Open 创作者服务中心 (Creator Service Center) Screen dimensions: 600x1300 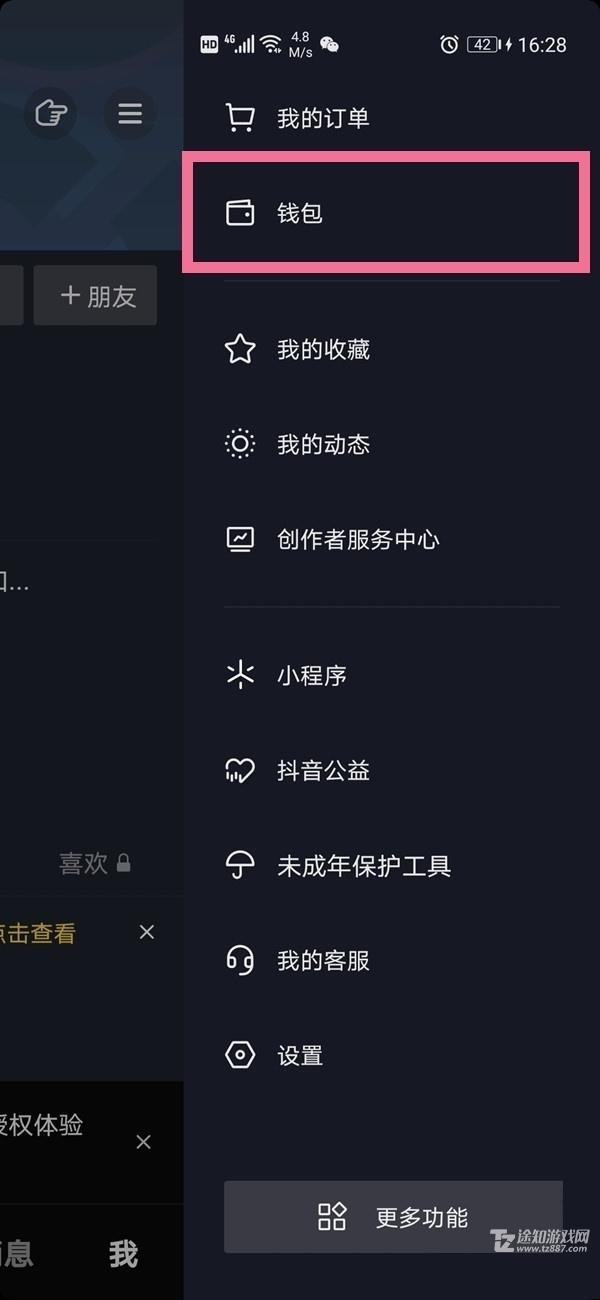357,540
